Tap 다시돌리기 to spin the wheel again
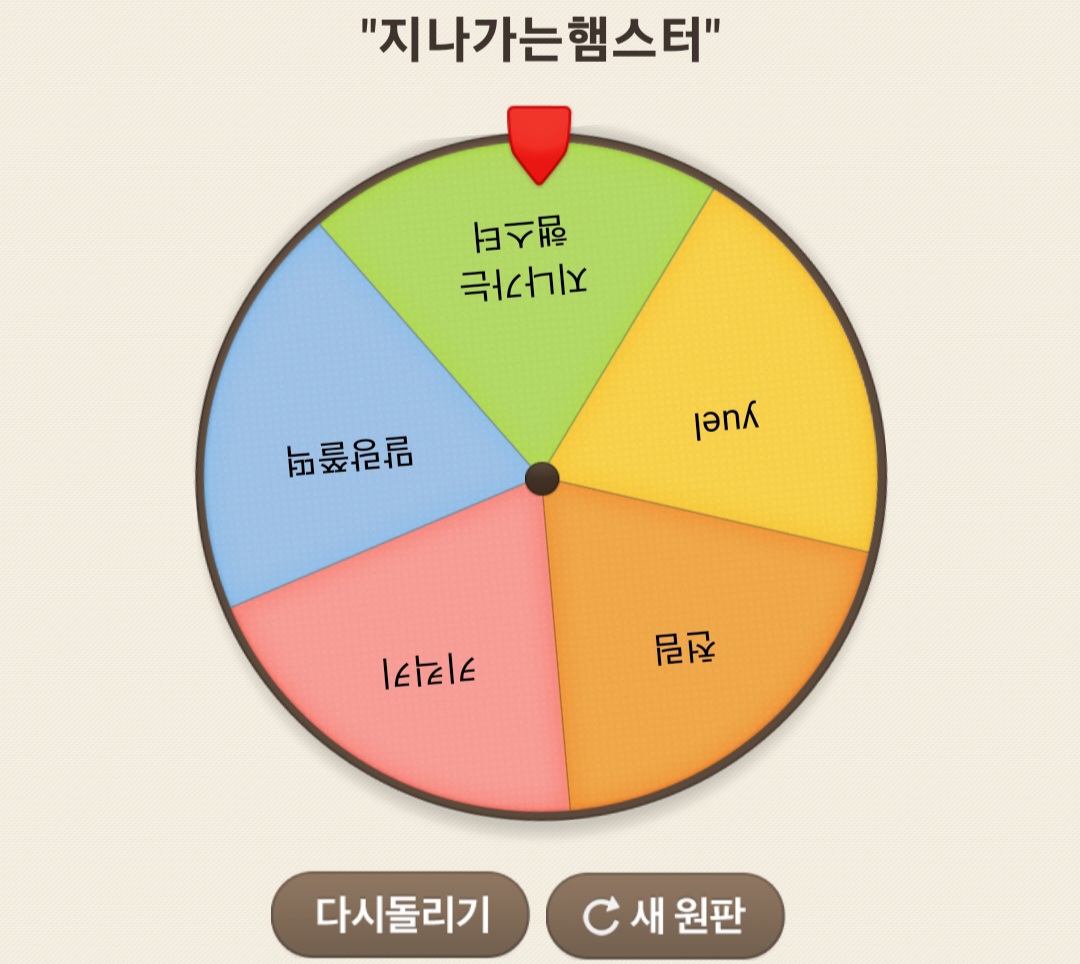 400,914
